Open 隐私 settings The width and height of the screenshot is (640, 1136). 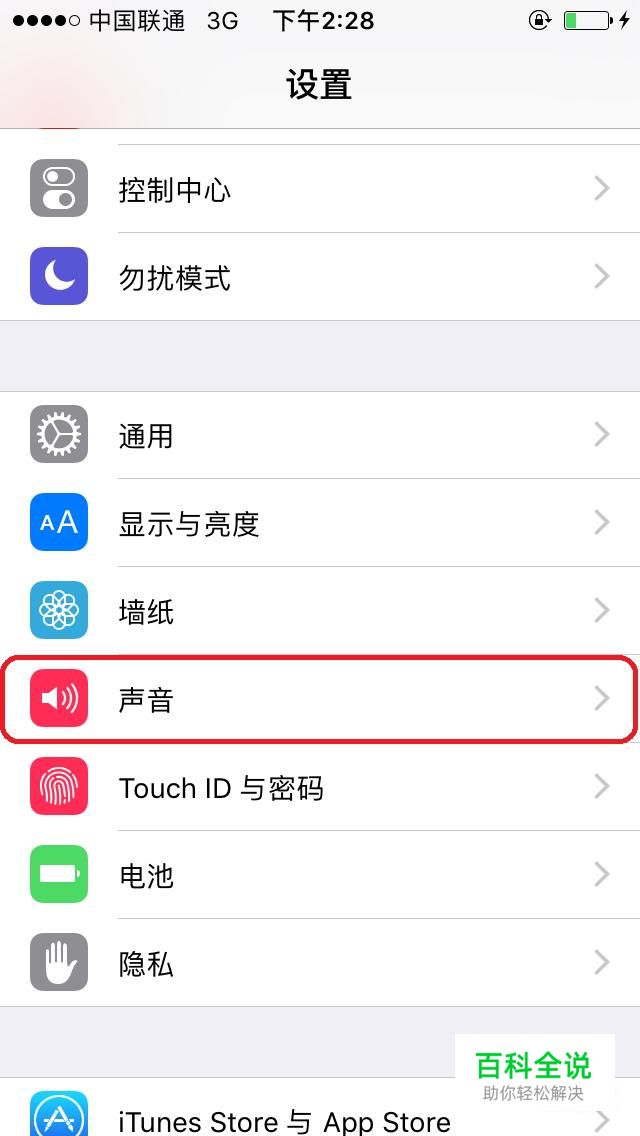pos(320,963)
